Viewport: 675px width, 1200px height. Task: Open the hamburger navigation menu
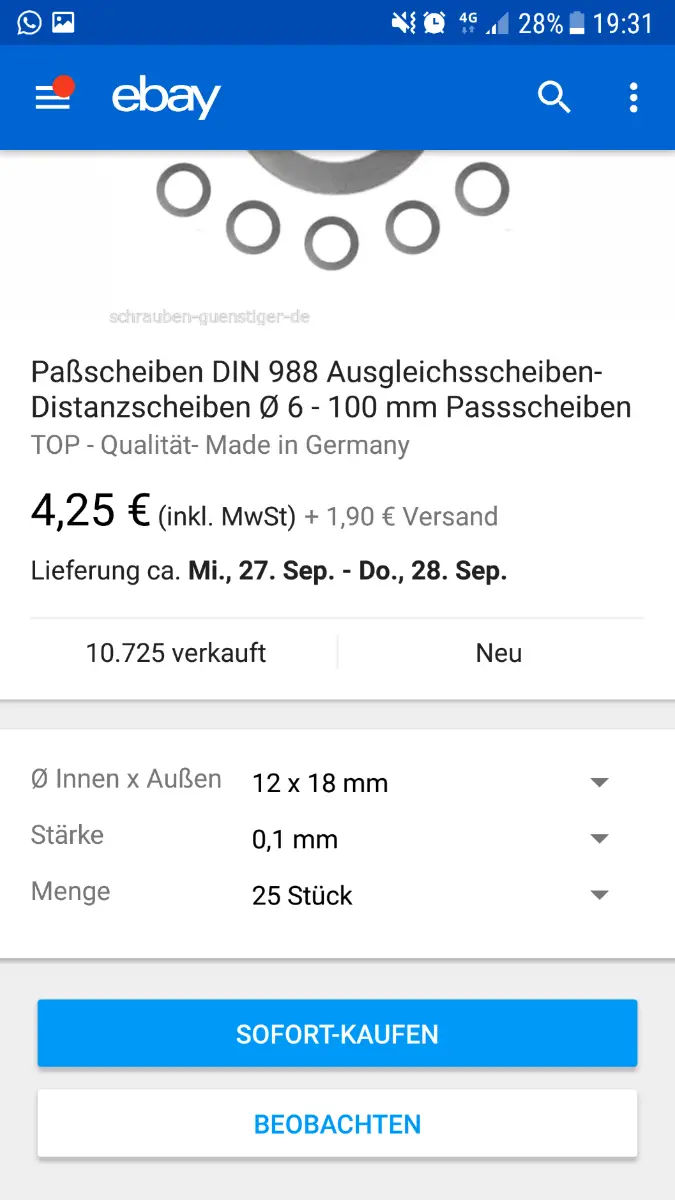pyautogui.click(x=53, y=97)
